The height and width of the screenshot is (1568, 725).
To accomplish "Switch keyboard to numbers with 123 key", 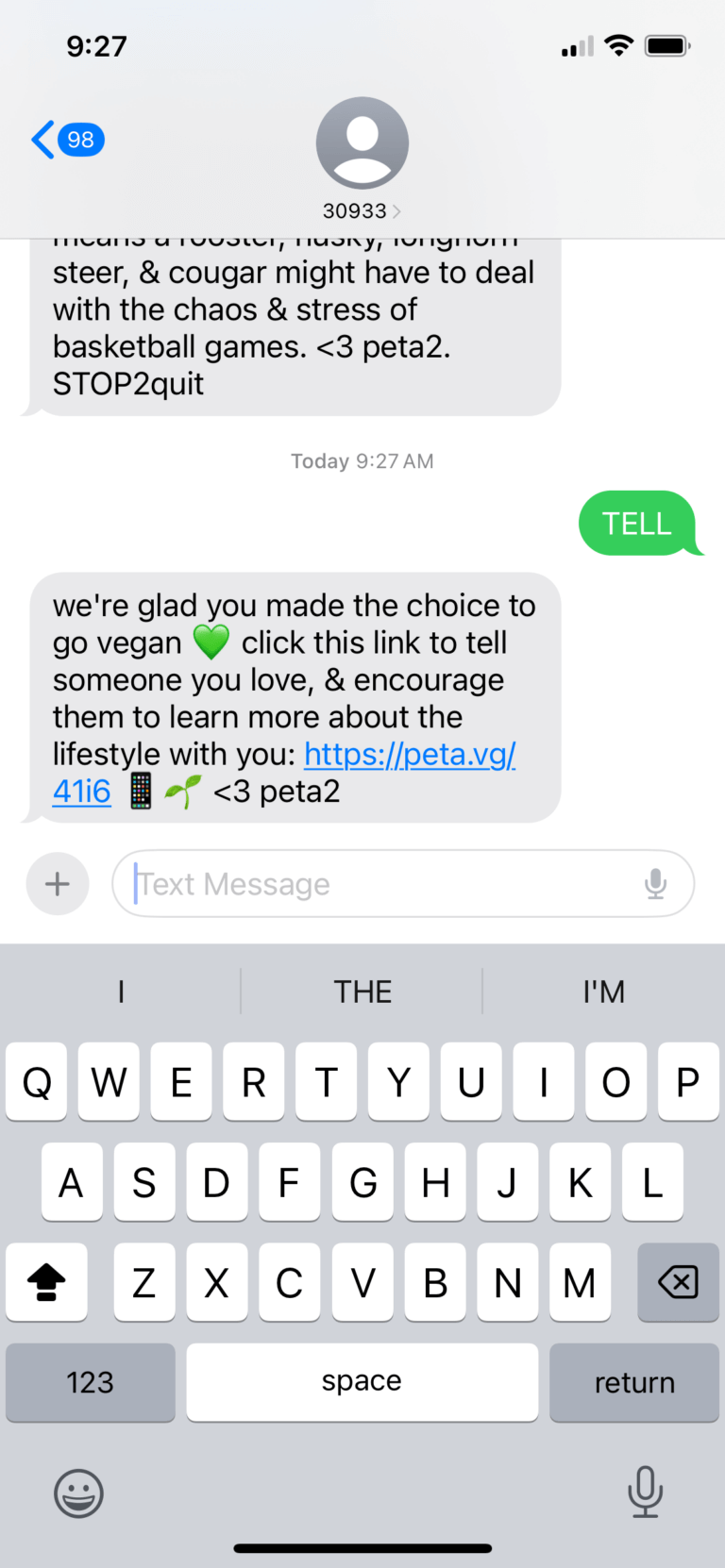I will 90,1382.
